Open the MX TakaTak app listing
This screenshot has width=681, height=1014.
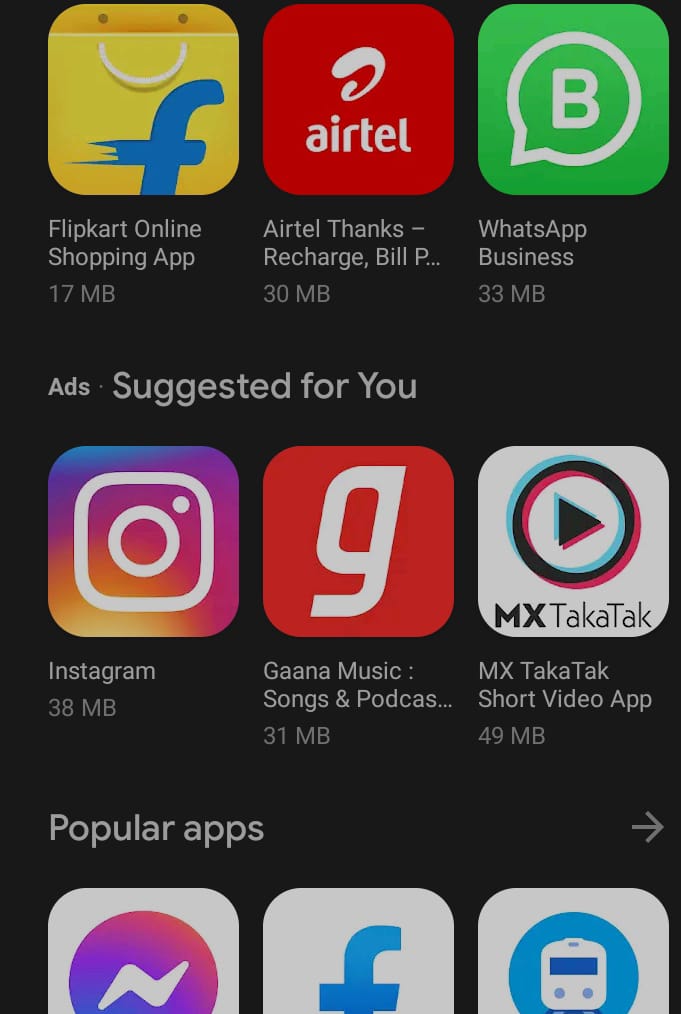573,541
